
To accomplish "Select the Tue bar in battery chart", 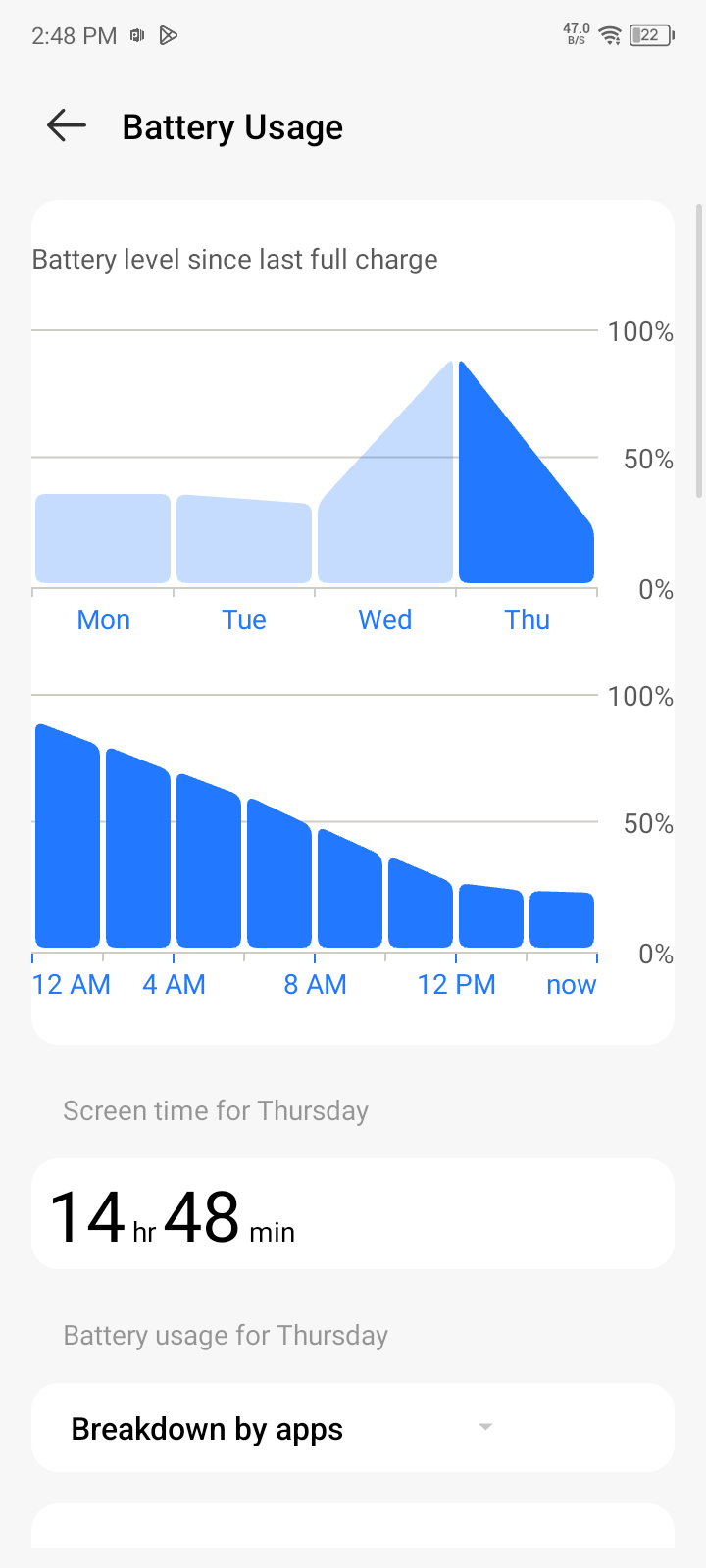I will tap(244, 539).
